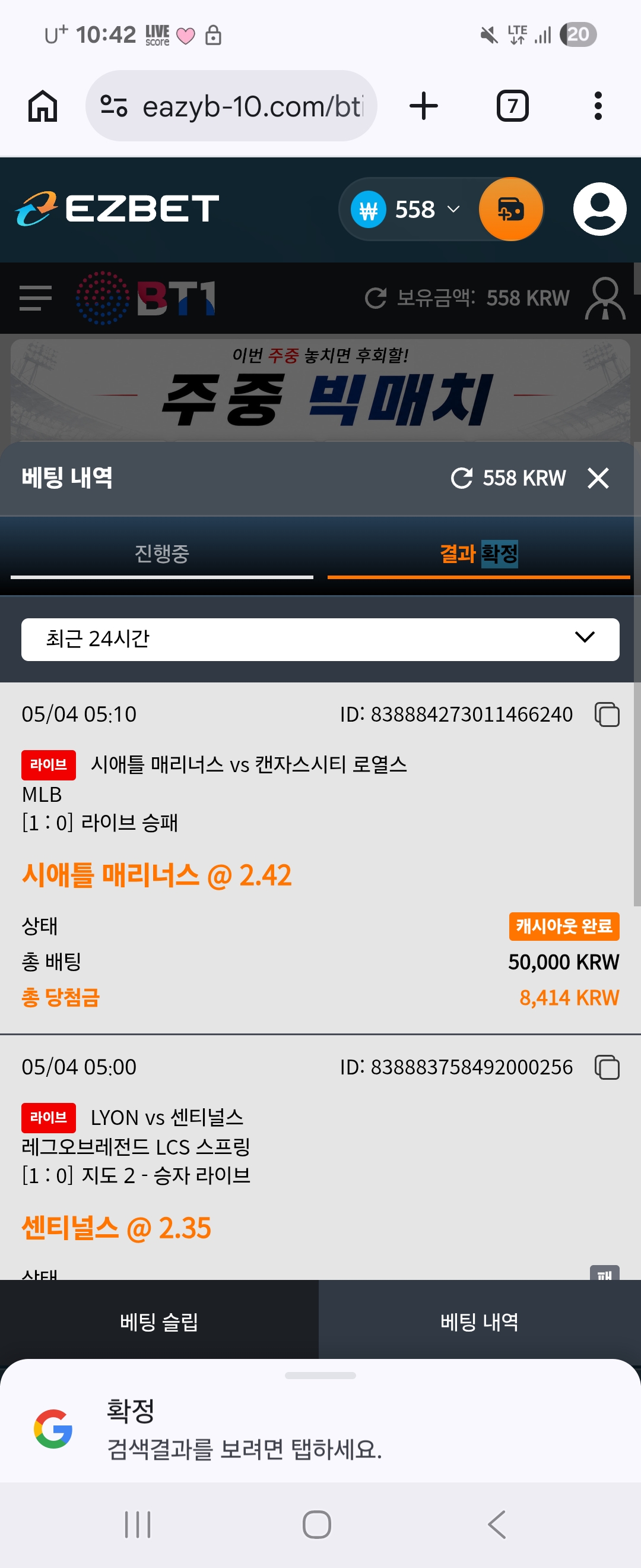The height and width of the screenshot is (1568, 641).
Task: Expand the 최근 24시간 period dropdown
Action: click(320, 640)
